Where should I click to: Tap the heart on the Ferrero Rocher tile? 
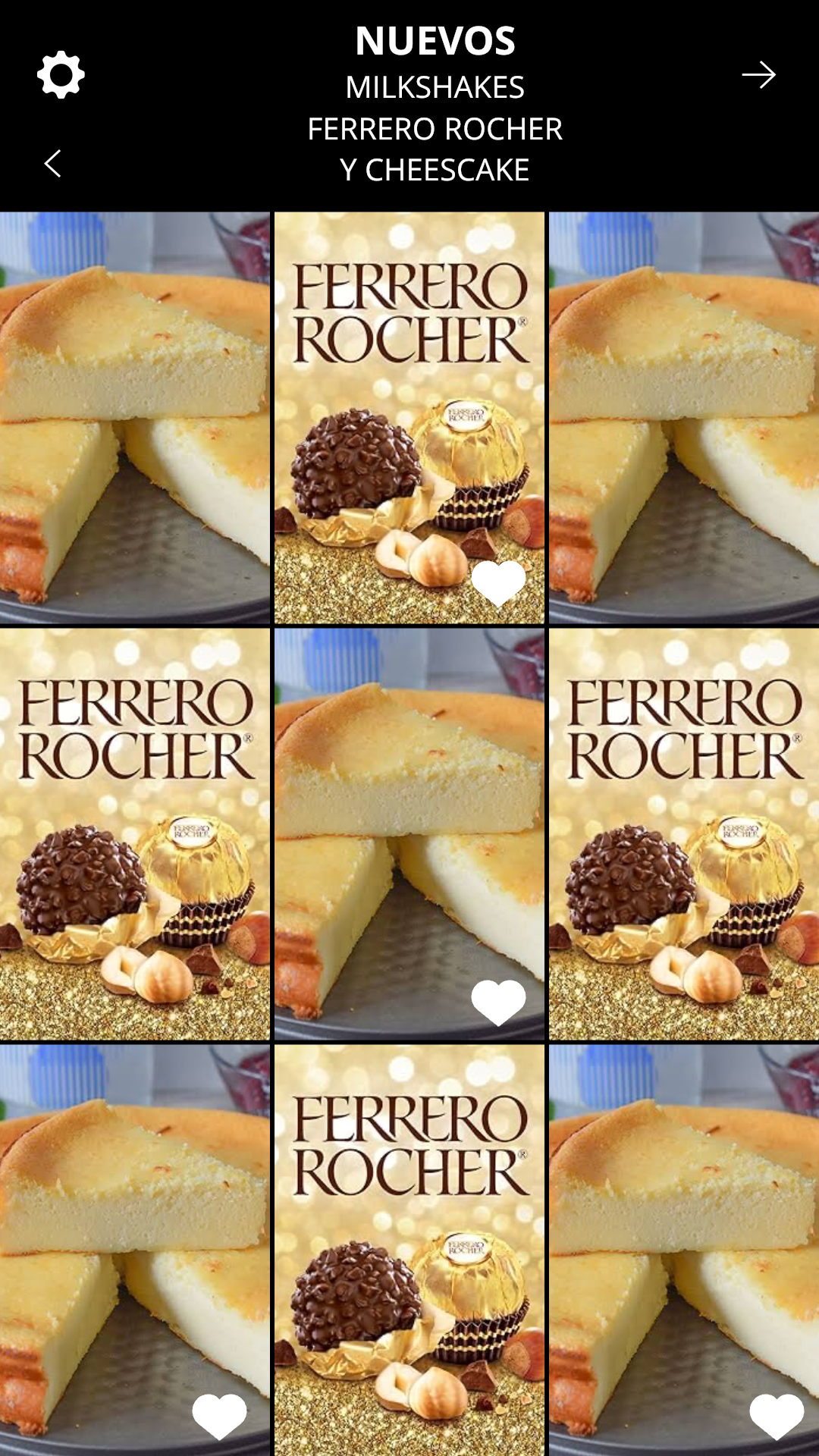pos(498,582)
